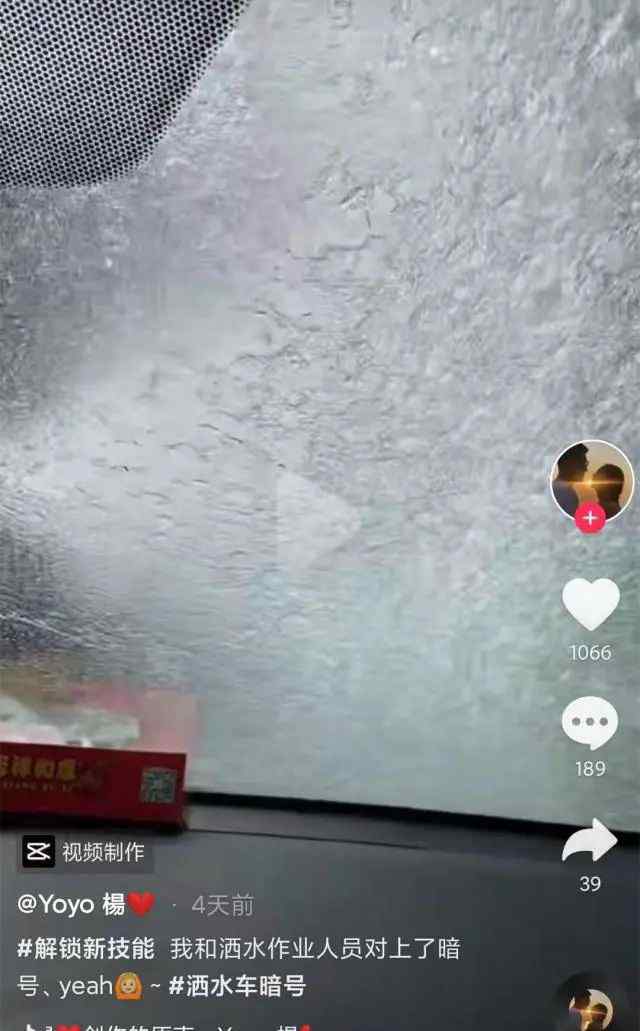Image resolution: width=640 pixels, height=1031 pixels.
Task: Open the comments on this video
Action: click(590, 722)
